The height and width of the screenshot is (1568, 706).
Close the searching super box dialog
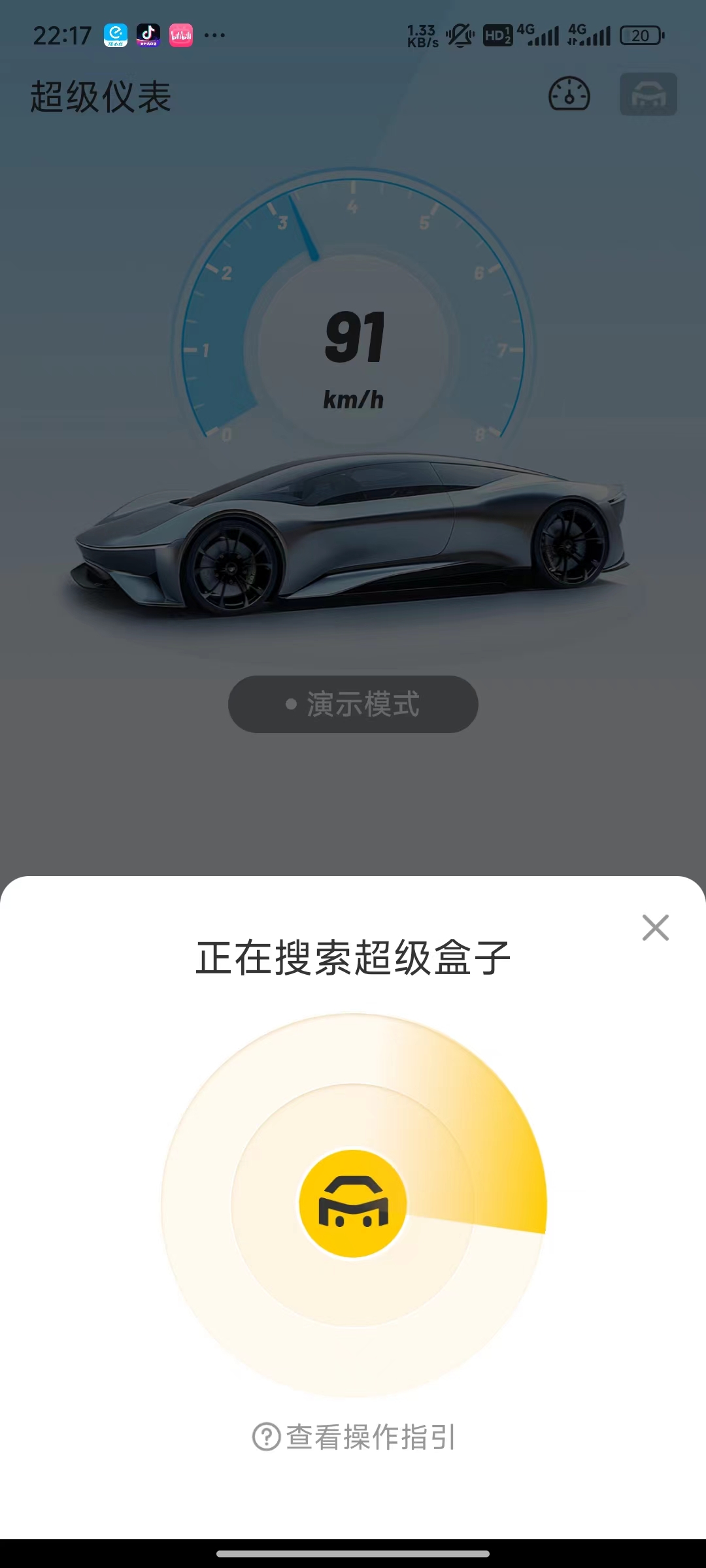655,927
